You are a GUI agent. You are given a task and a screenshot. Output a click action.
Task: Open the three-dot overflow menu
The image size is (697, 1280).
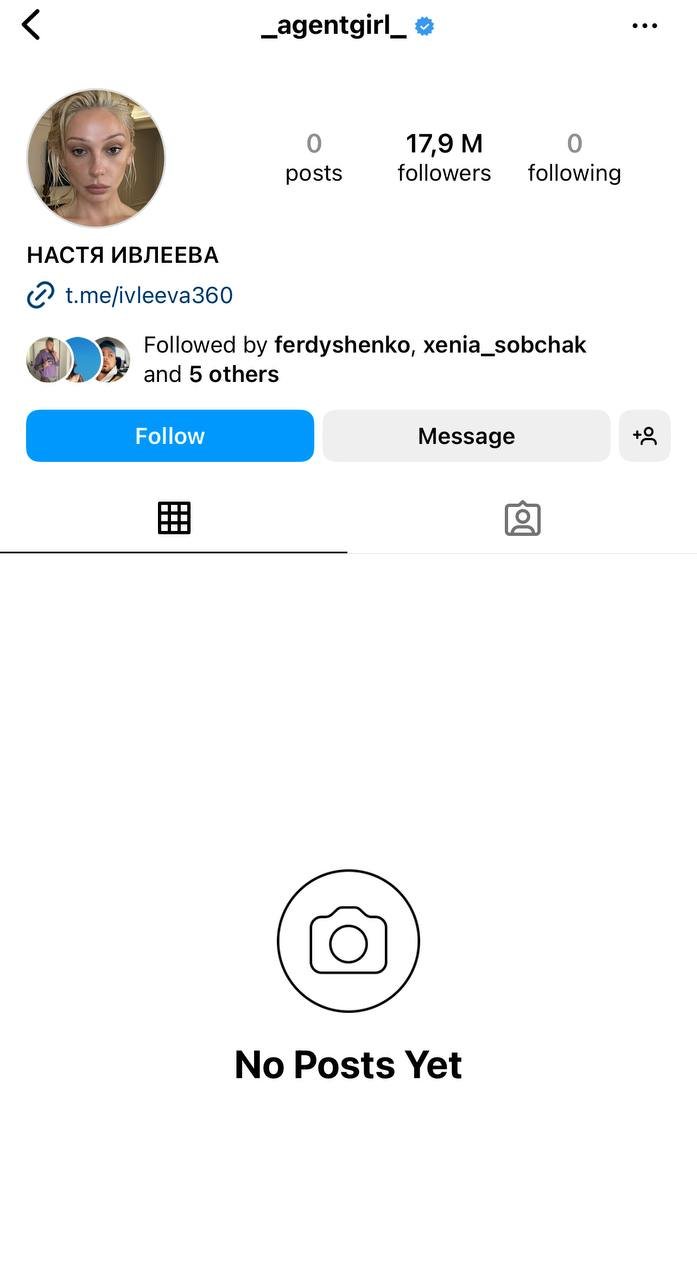coord(645,26)
